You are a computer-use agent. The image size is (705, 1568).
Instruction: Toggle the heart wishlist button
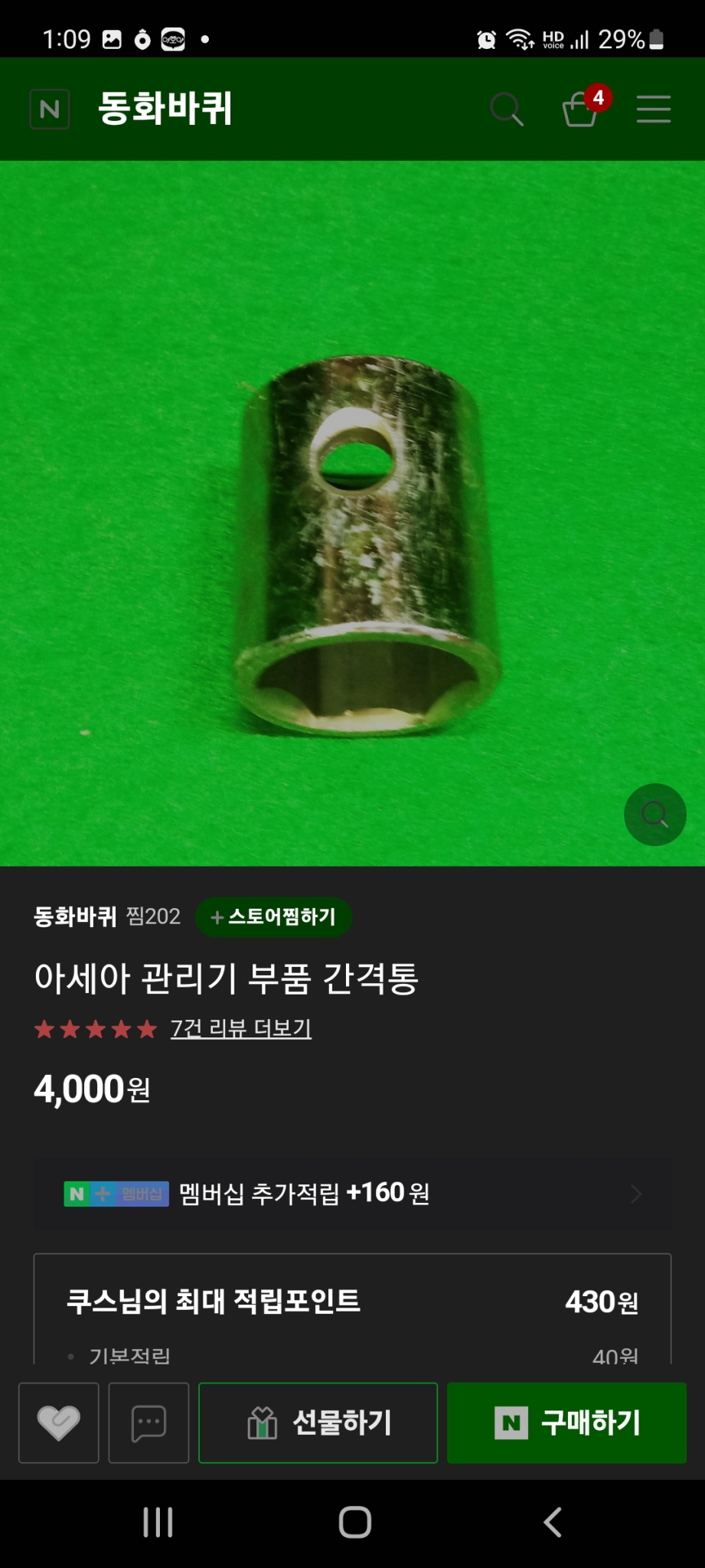tap(57, 1423)
